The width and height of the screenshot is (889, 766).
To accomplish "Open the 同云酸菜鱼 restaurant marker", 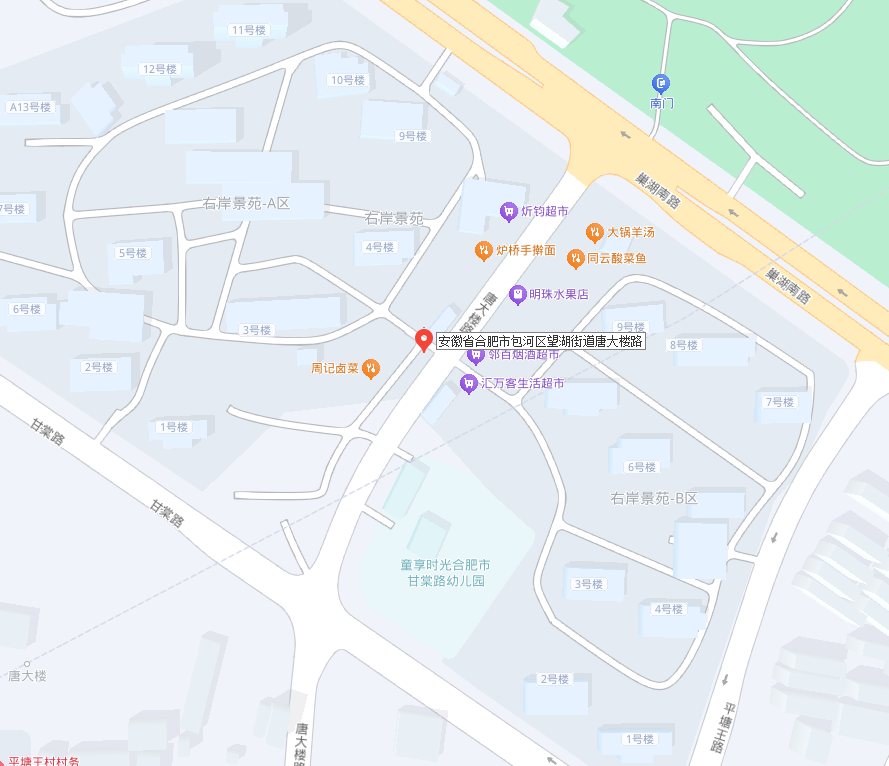I will (575, 258).
